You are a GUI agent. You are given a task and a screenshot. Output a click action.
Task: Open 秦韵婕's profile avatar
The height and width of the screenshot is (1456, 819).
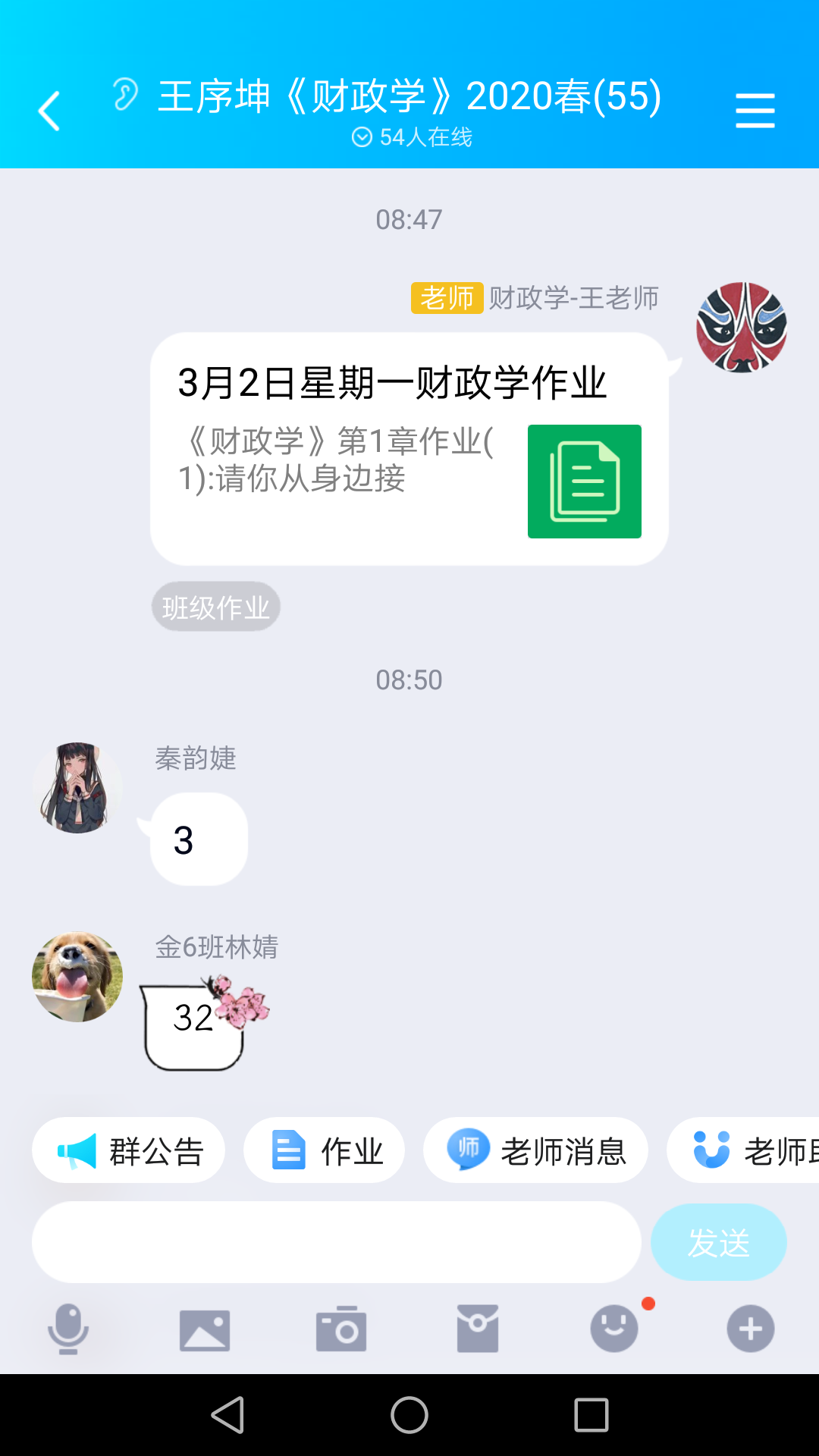click(x=77, y=788)
